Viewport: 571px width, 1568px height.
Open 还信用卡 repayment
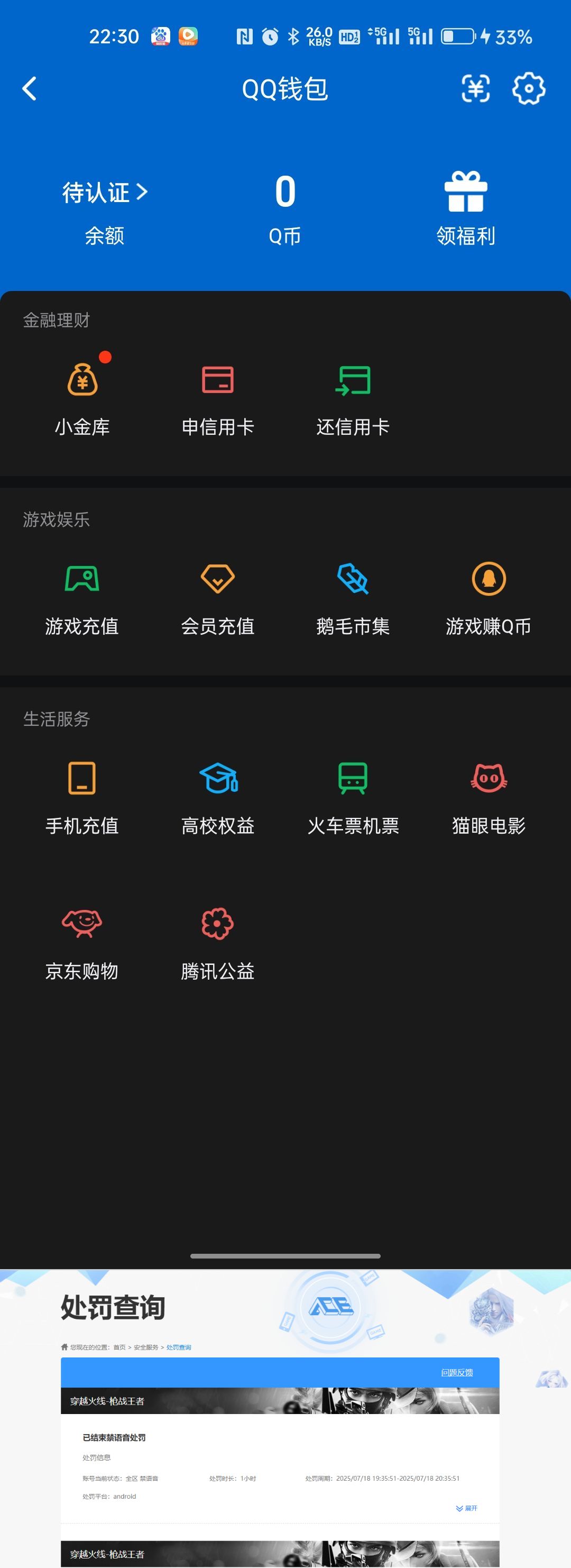coord(353,397)
